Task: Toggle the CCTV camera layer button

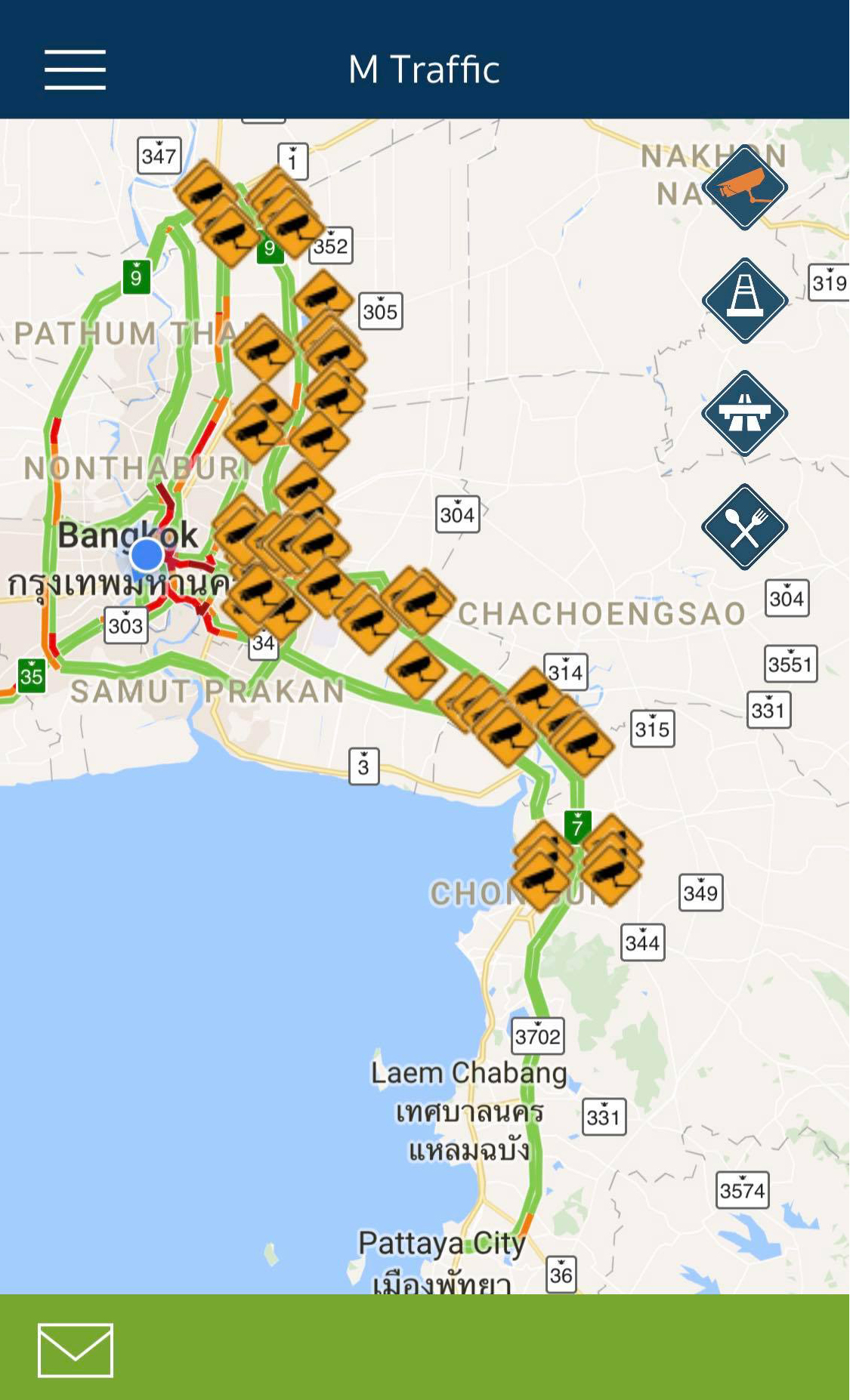Action: pos(745,187)
